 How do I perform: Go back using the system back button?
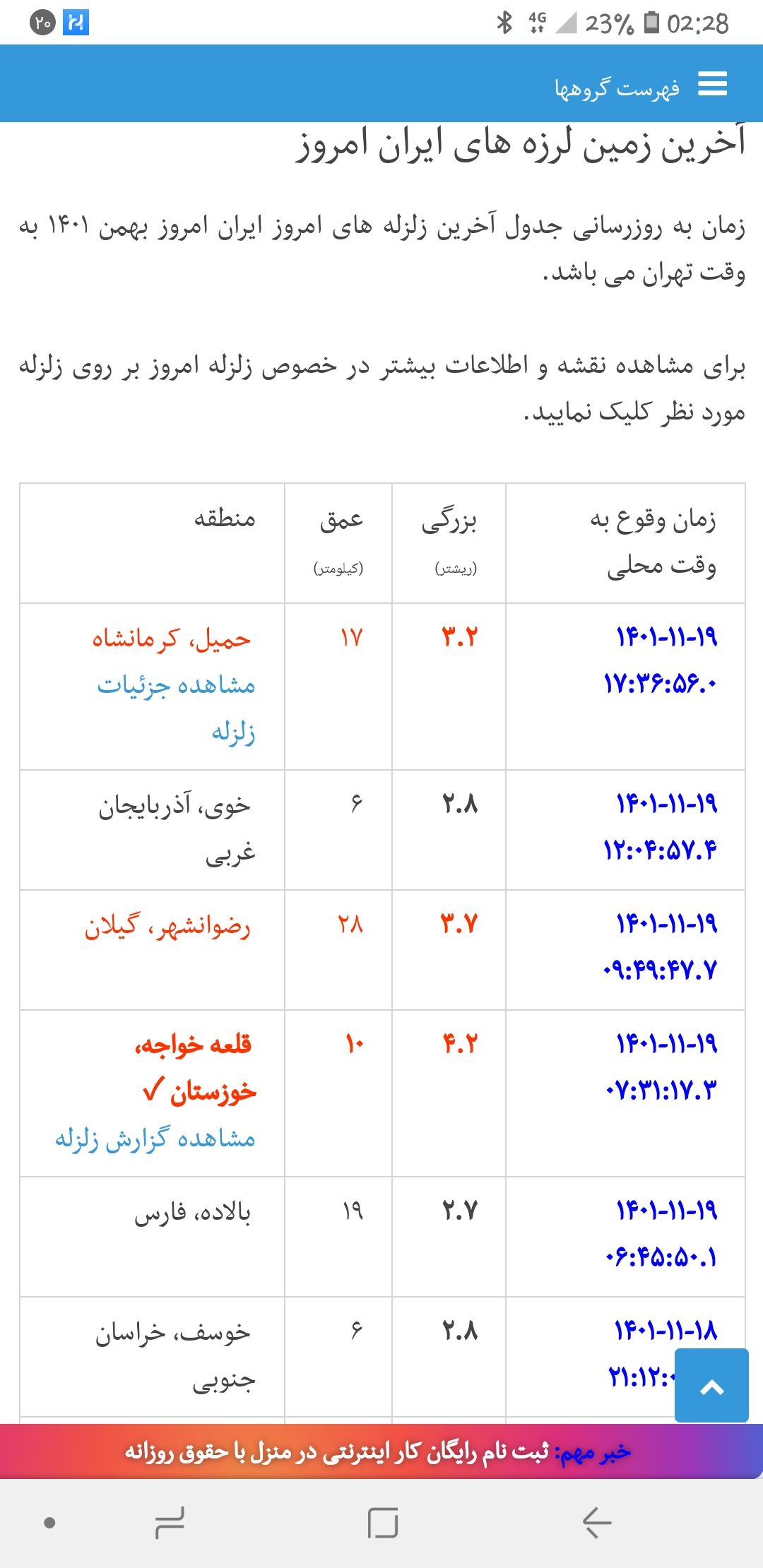point(597,1523)
